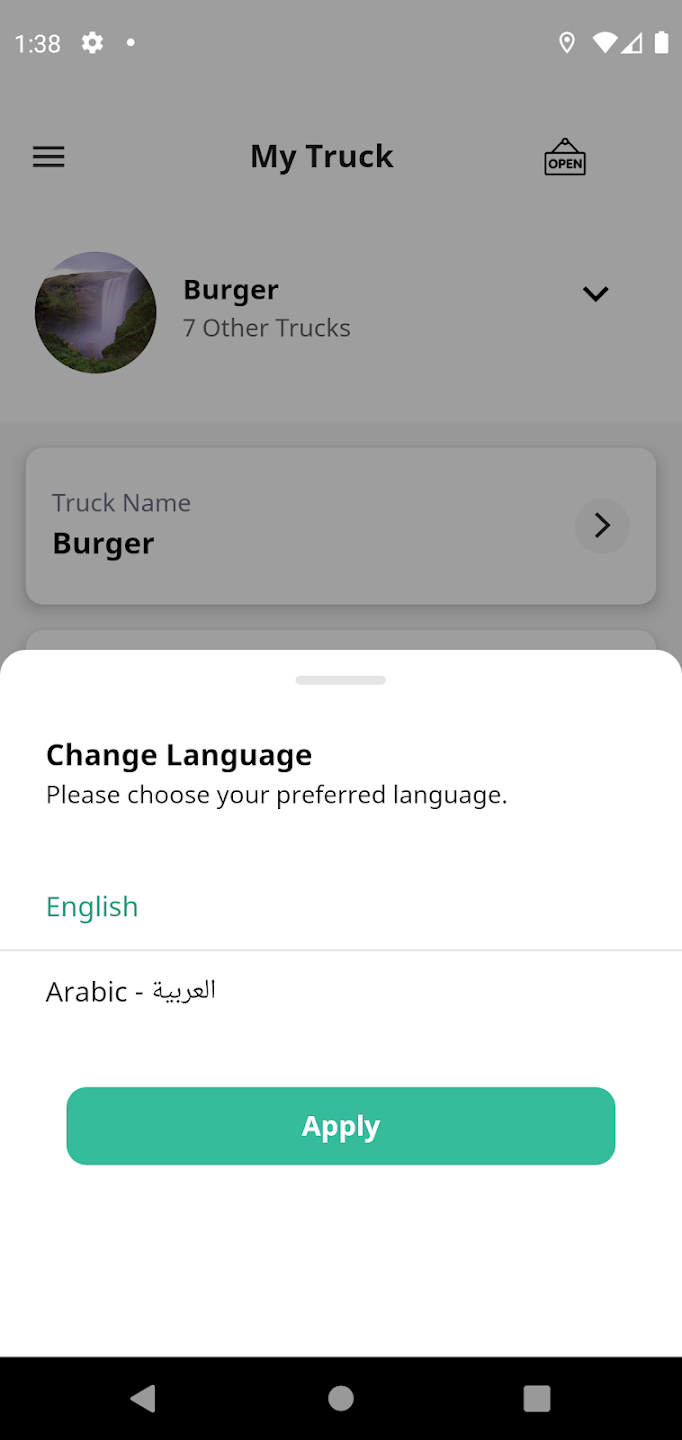The height and width of the screenshot is (1440, 682).
Task: Go back using the system back button
Action: (143, 1398)
